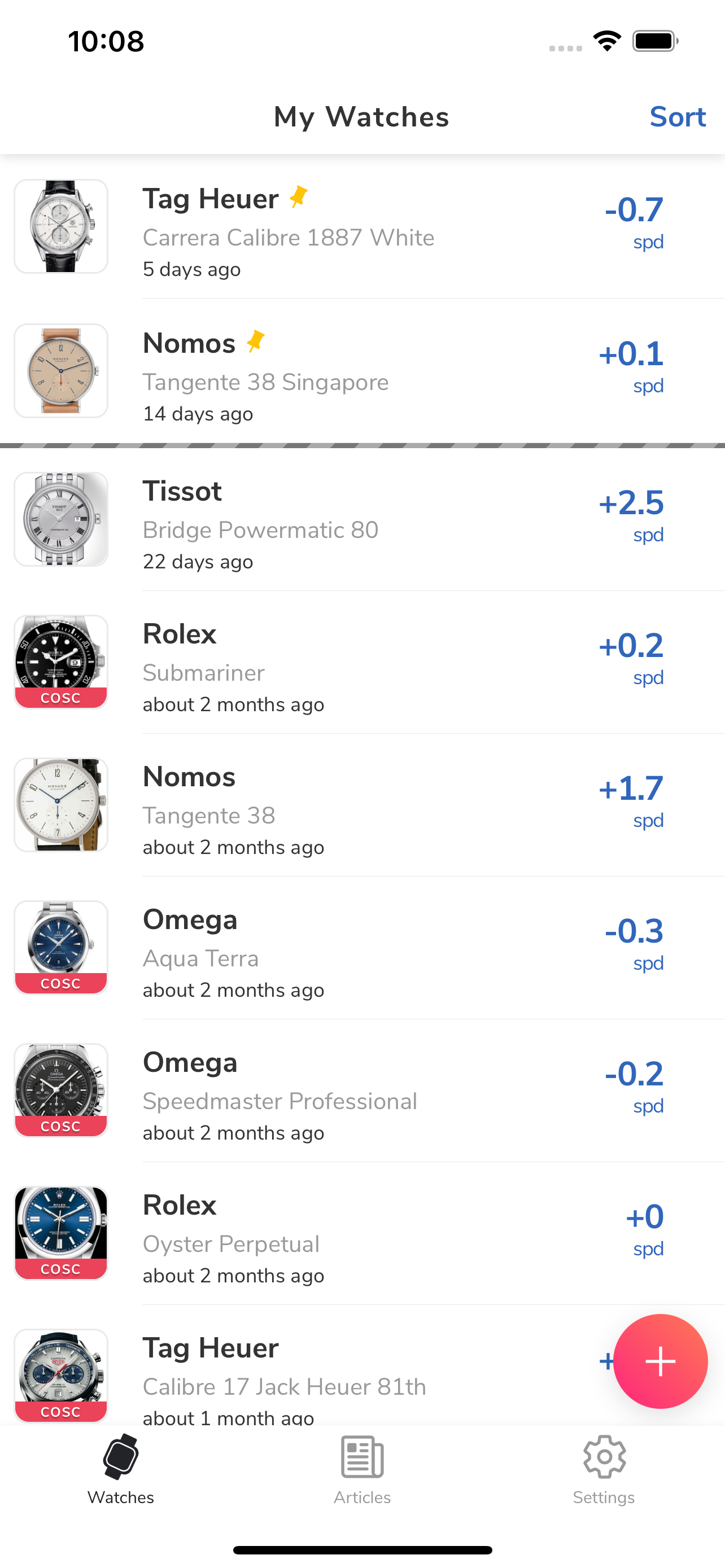This screenshot has height=1568, width=725.
Task: Tap the COSC badge on the Rolex Submariner
Action: [x=61, y=698]
